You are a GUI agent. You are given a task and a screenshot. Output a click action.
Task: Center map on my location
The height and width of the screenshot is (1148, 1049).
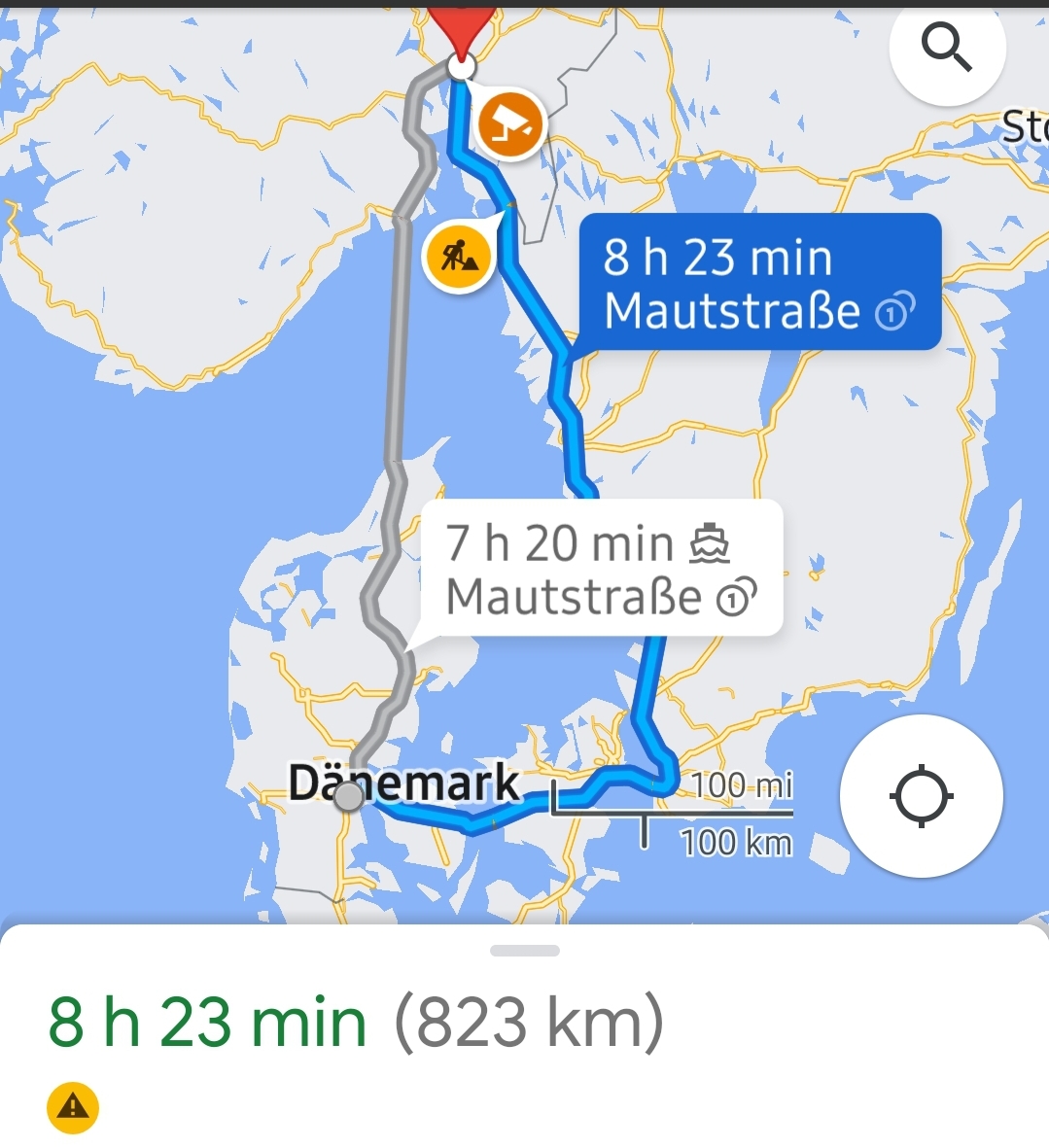[921, 796]
